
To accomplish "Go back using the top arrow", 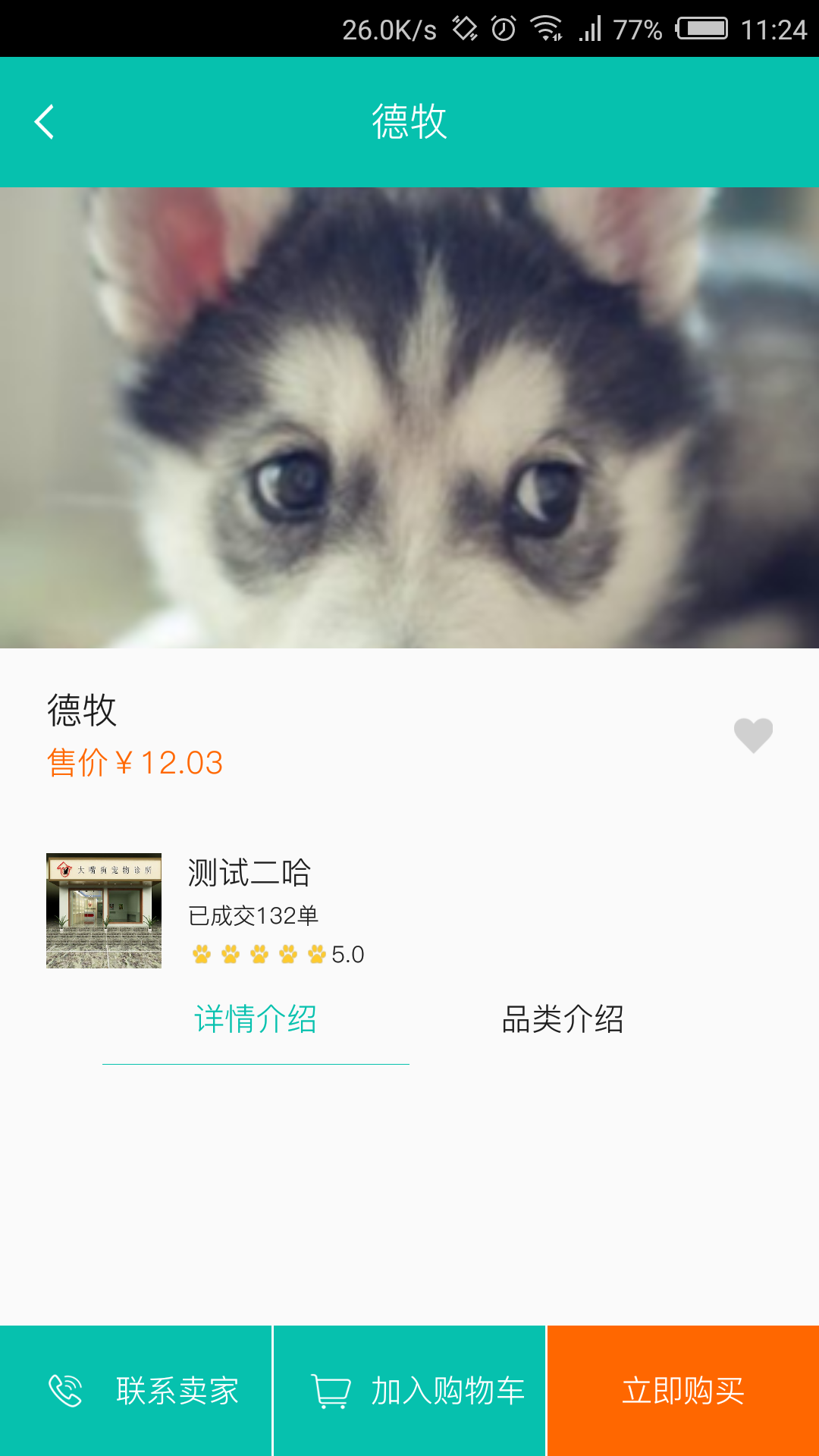I will 45,122.
